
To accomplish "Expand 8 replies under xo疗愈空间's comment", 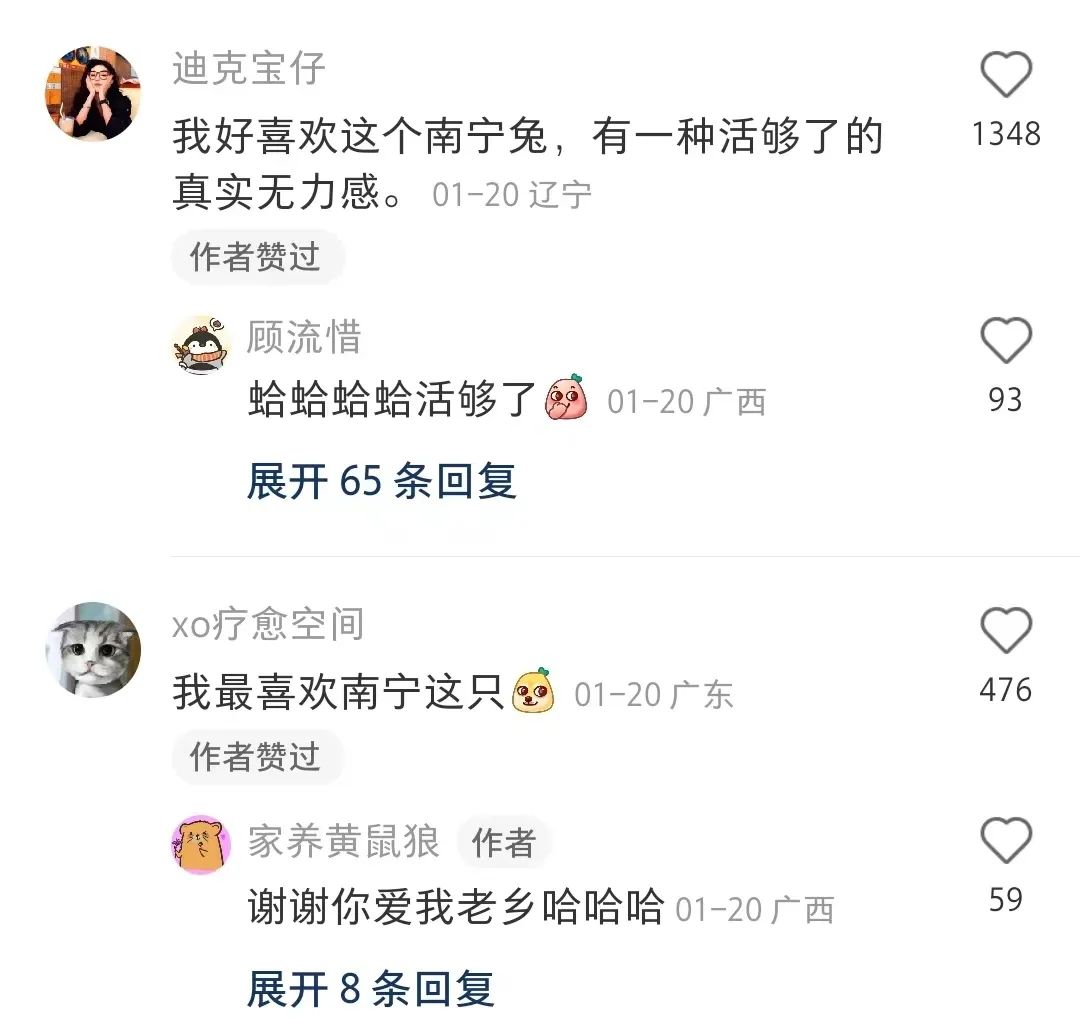I will click(x=370, y=990).
